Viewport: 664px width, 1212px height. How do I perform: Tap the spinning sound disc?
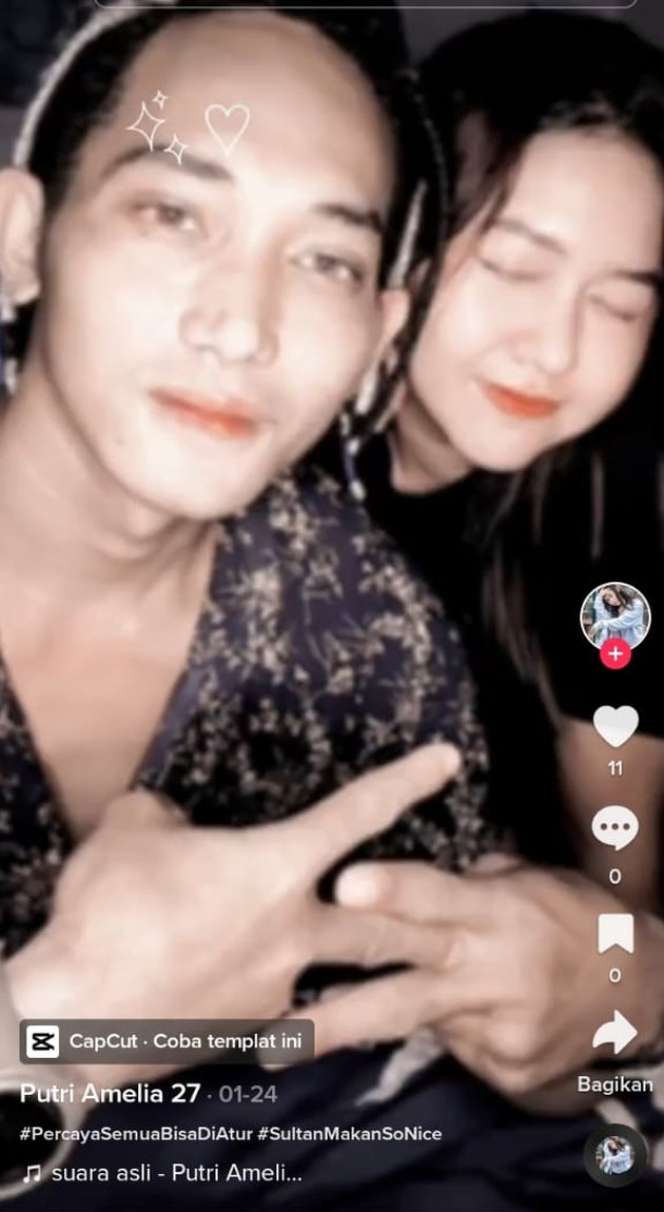[615, 1155]
